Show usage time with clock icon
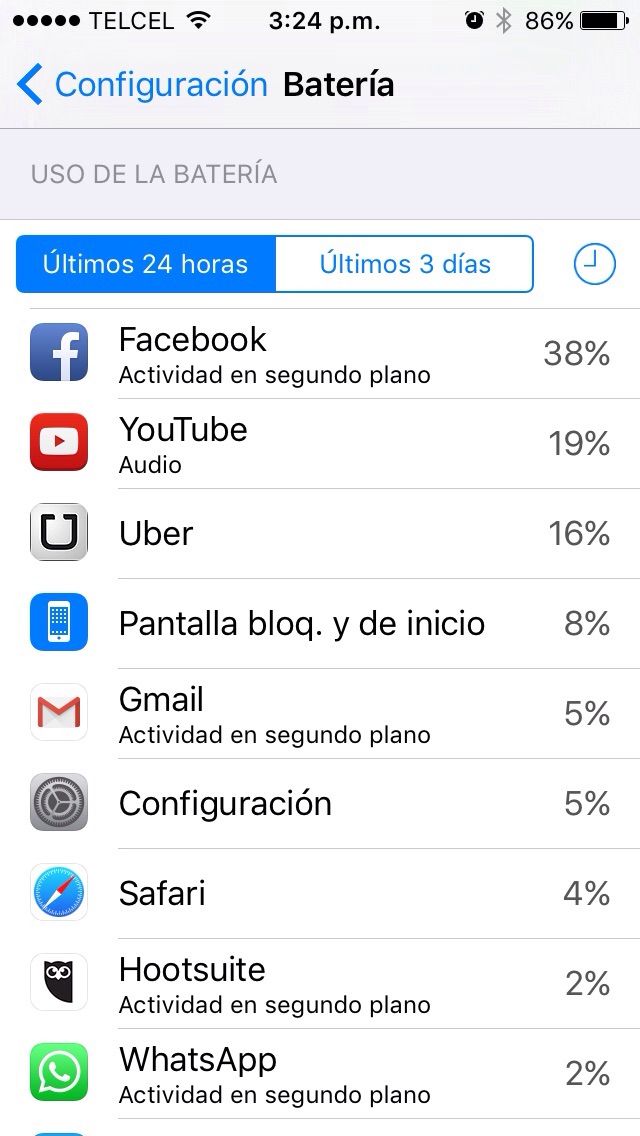Viewport: 640px width, 1136px height. [x=594, y=264]
